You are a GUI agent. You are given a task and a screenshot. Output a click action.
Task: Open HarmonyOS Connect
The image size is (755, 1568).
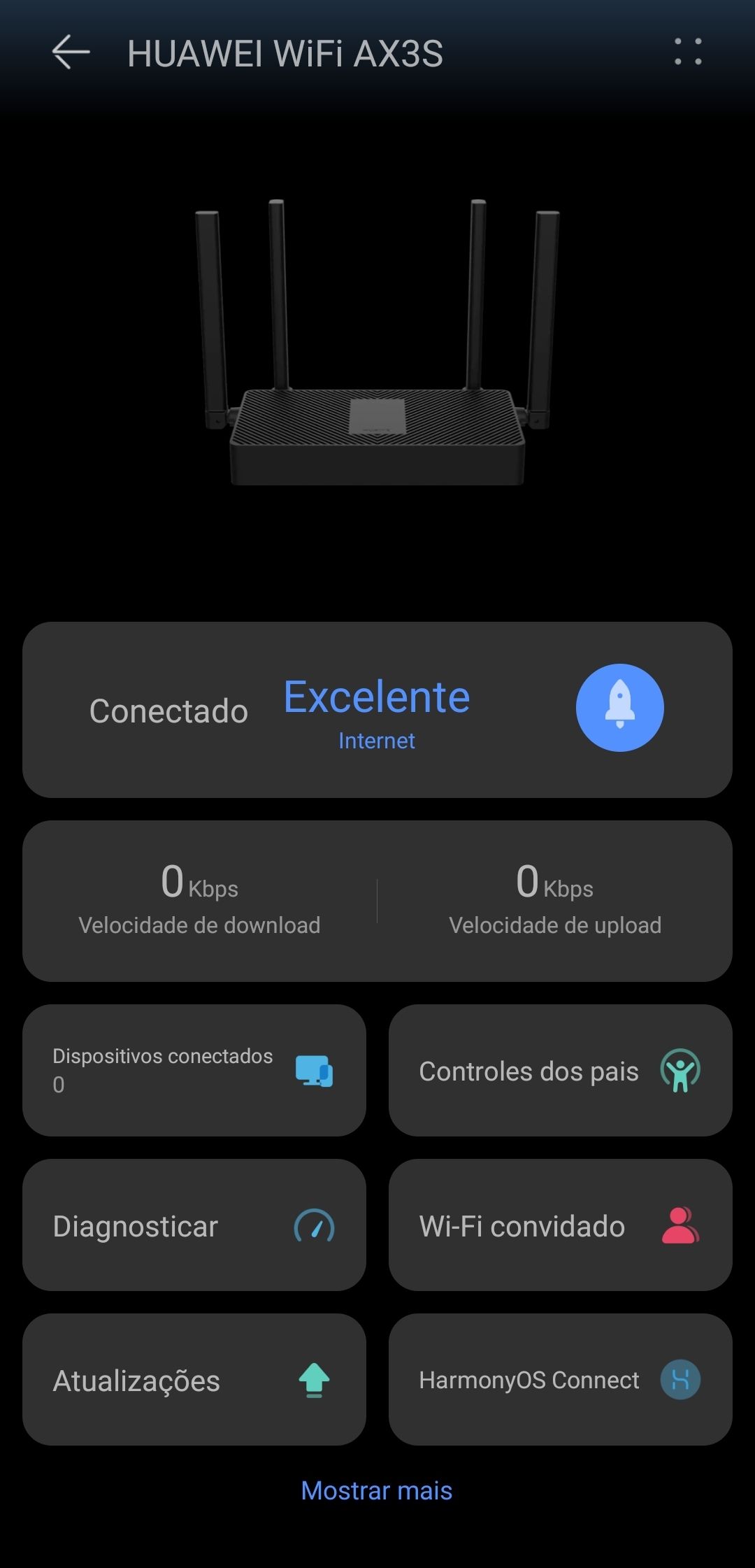(560, 1380)
